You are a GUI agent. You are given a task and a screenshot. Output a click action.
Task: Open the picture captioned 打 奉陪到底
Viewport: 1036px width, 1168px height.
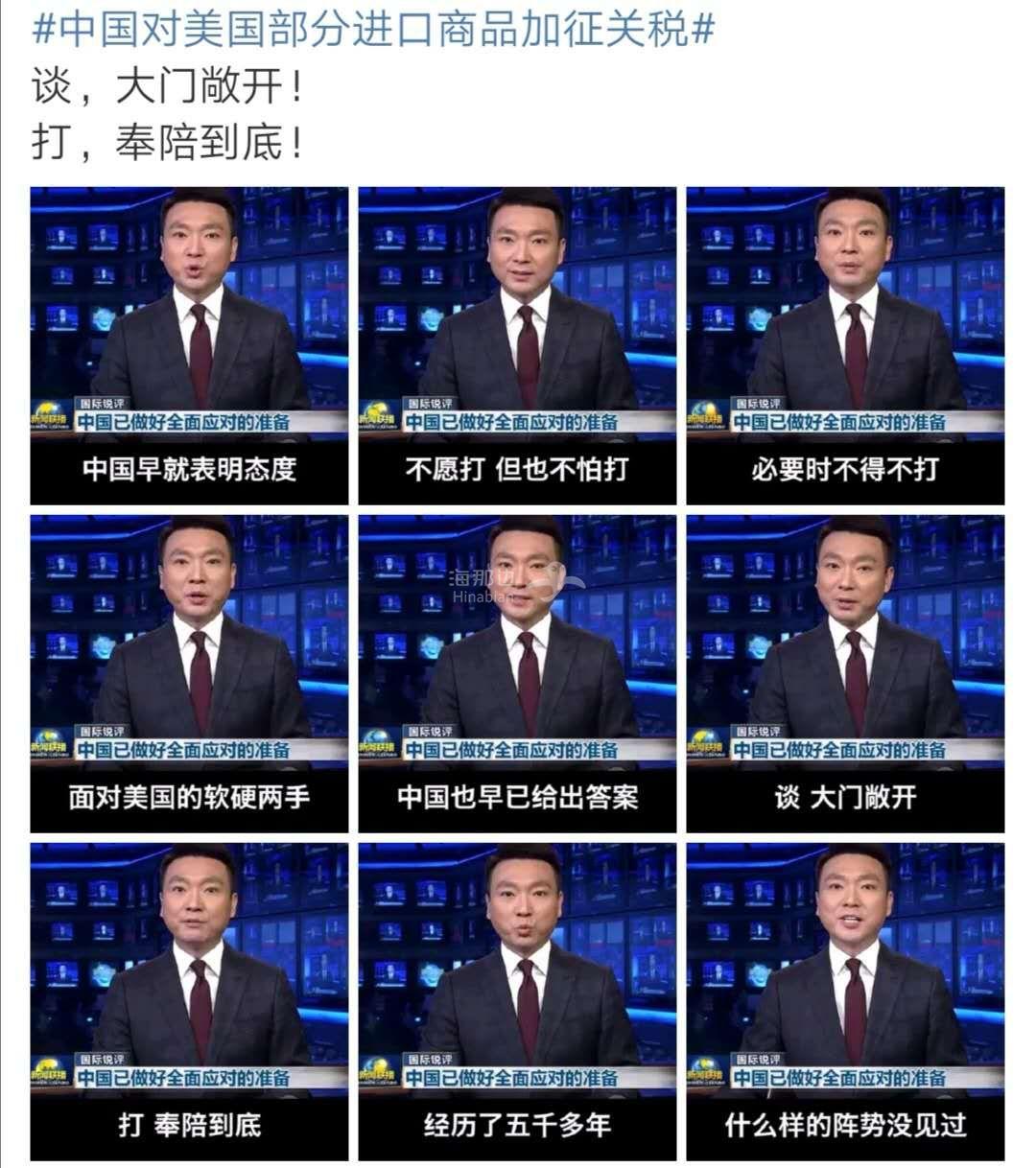click(189, 1001)
